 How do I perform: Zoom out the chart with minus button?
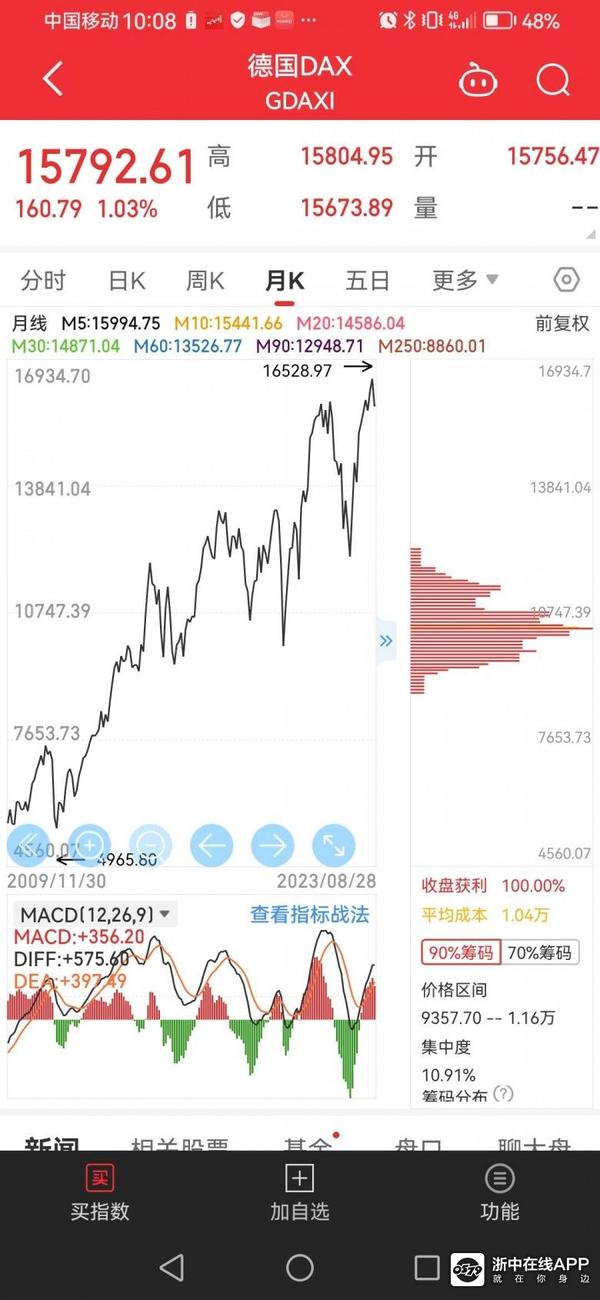coord(150,846)
